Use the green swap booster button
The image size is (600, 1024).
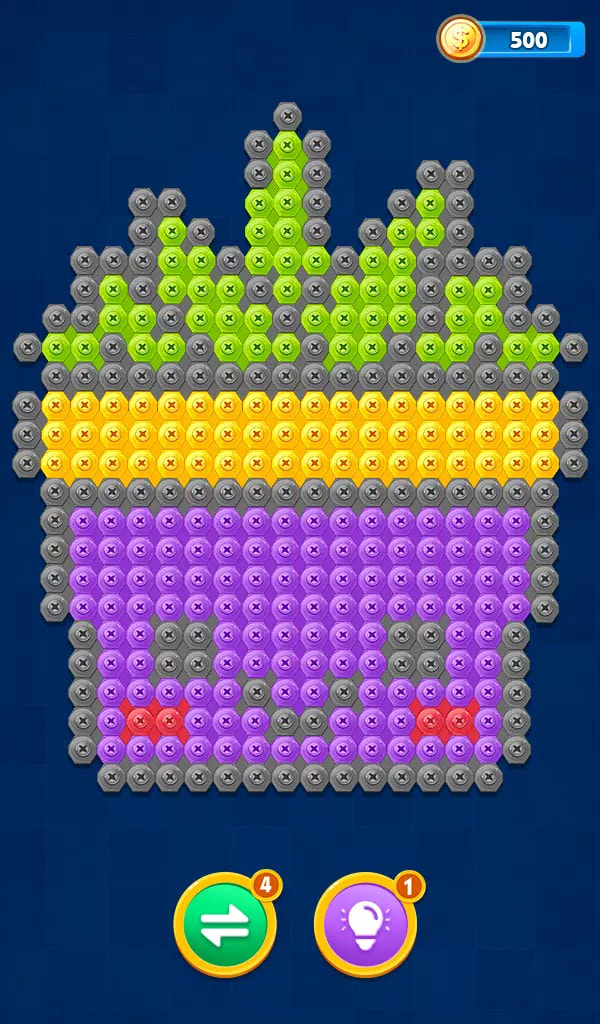[224, 925]
